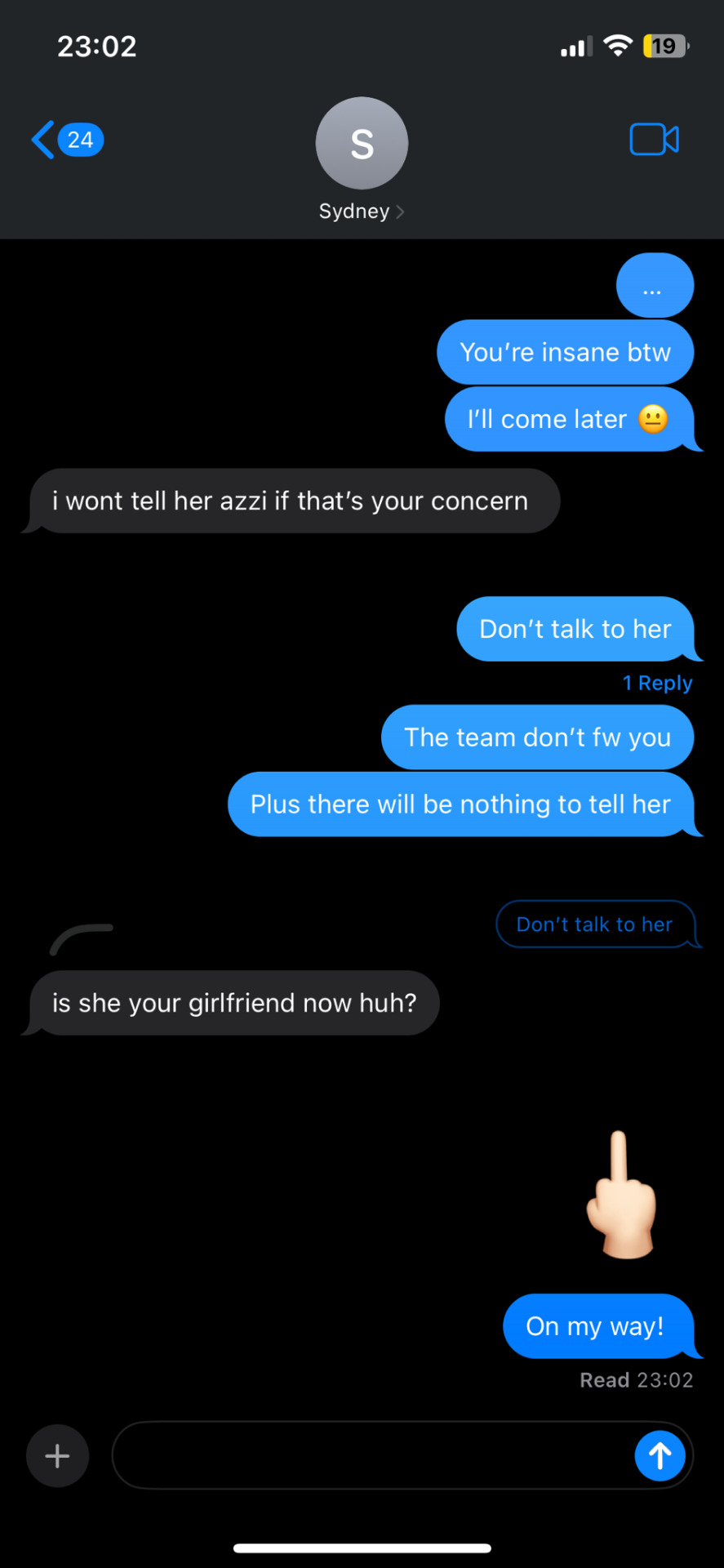724x1568 pixels.
Task: Start a FaceTime video call with Sydney
Action: pyautogui.click(x=654, y=140)
